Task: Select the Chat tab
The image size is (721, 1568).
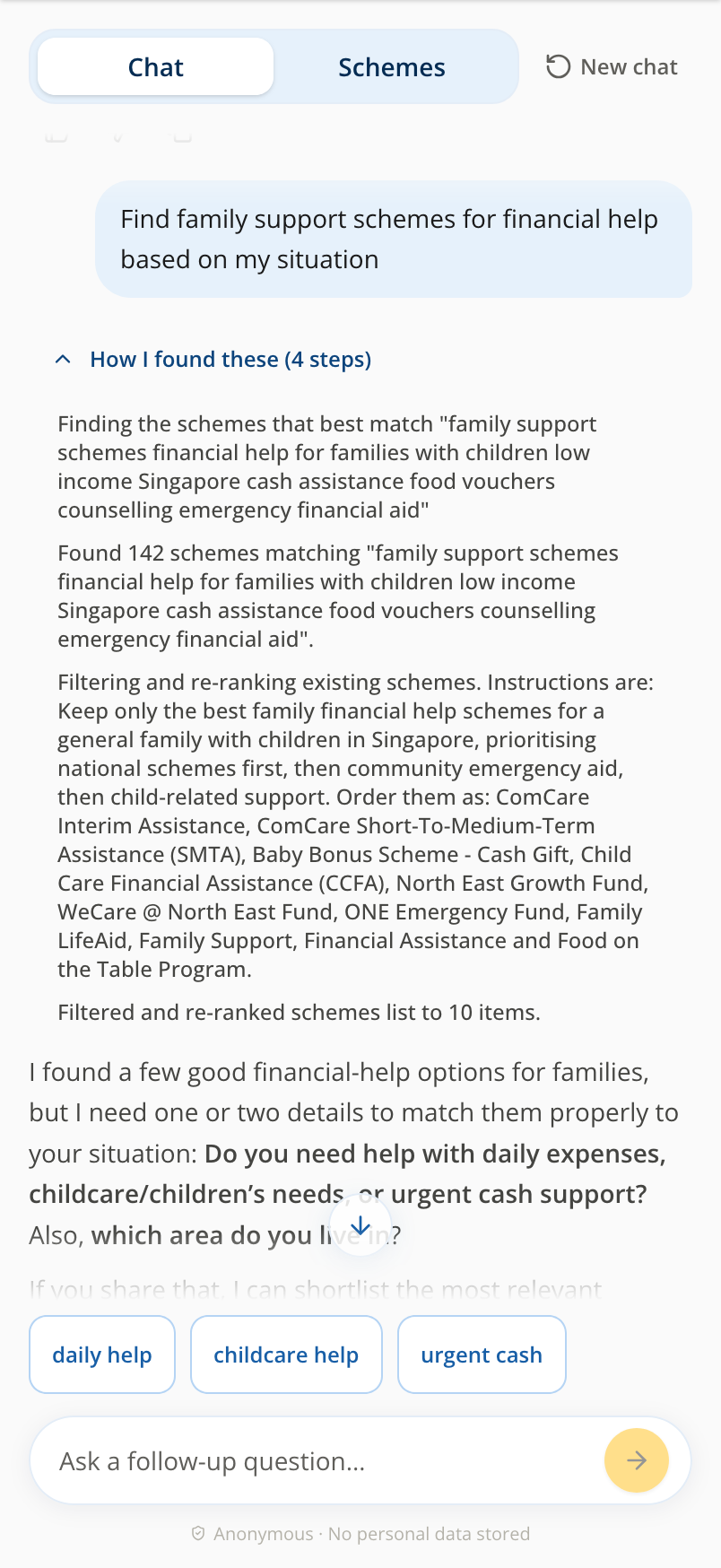Action: pos(156,67)
